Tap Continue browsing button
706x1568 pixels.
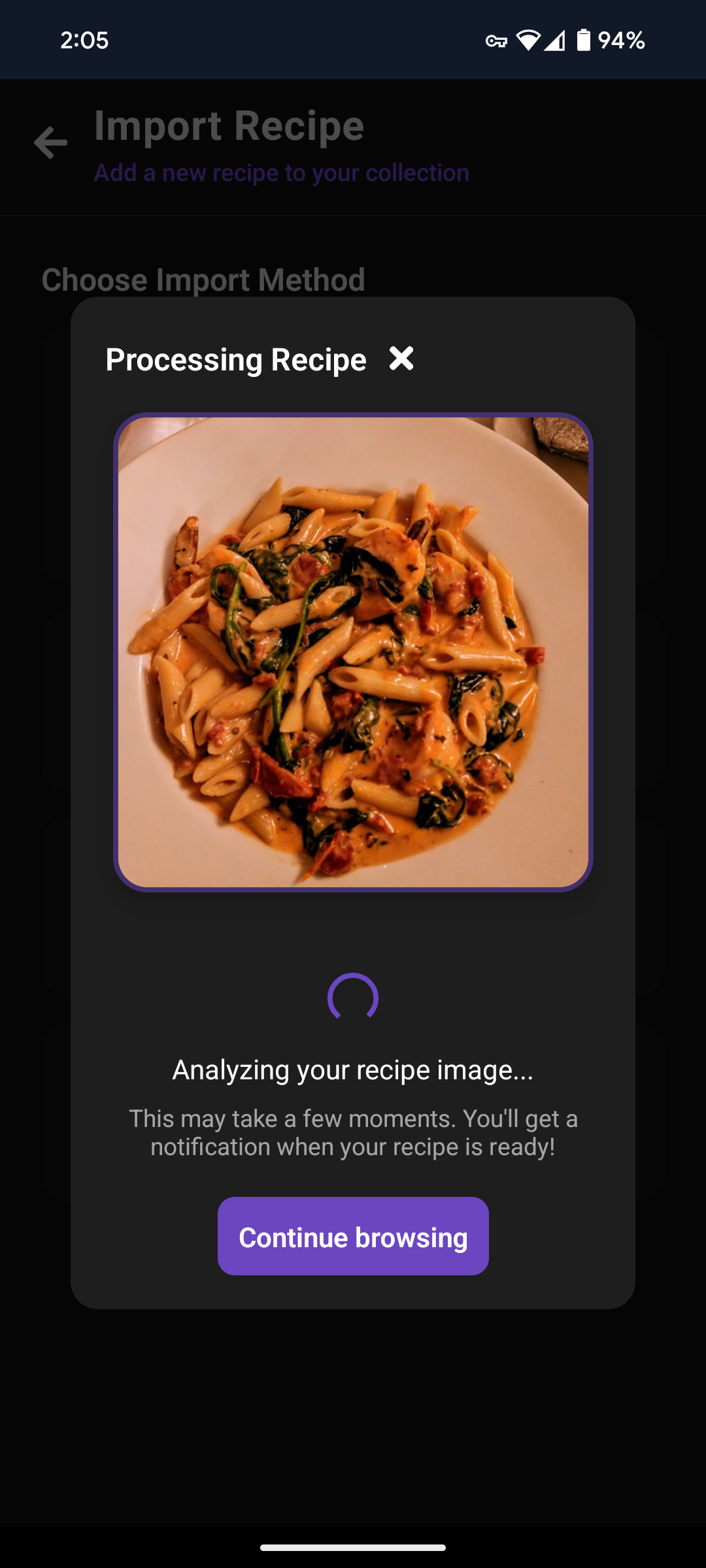pos(353,1236)
